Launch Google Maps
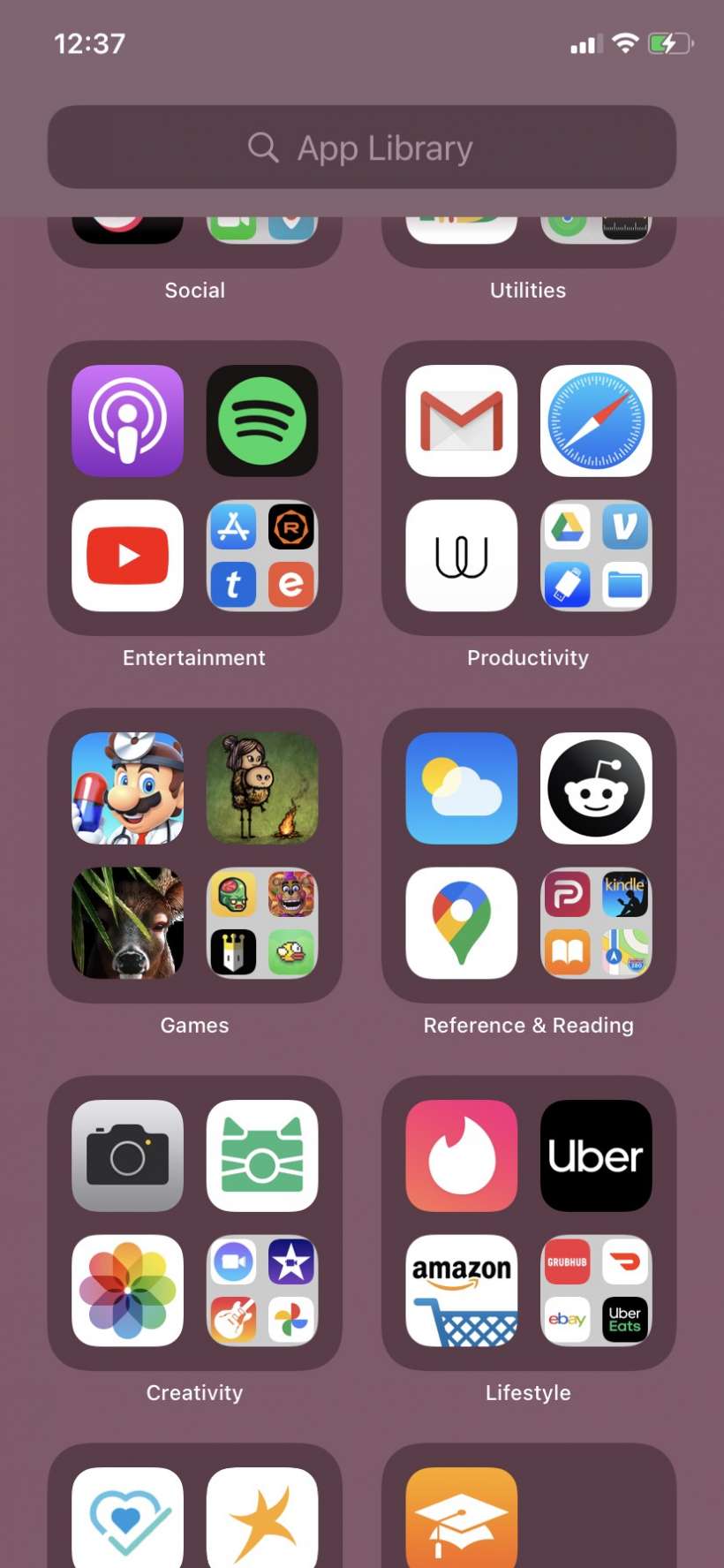 pyautogui.click(x=461, y=923)
